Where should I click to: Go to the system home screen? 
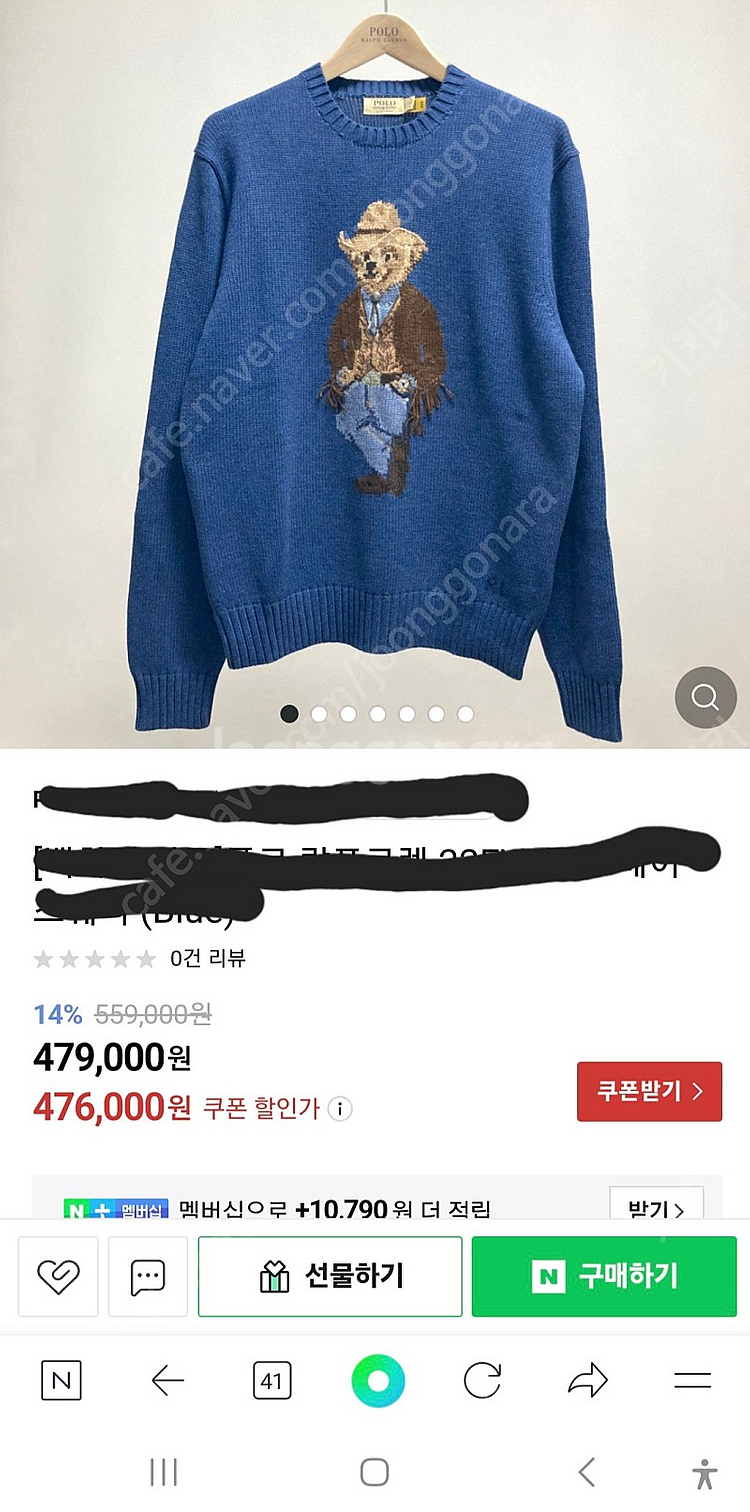374,1472
